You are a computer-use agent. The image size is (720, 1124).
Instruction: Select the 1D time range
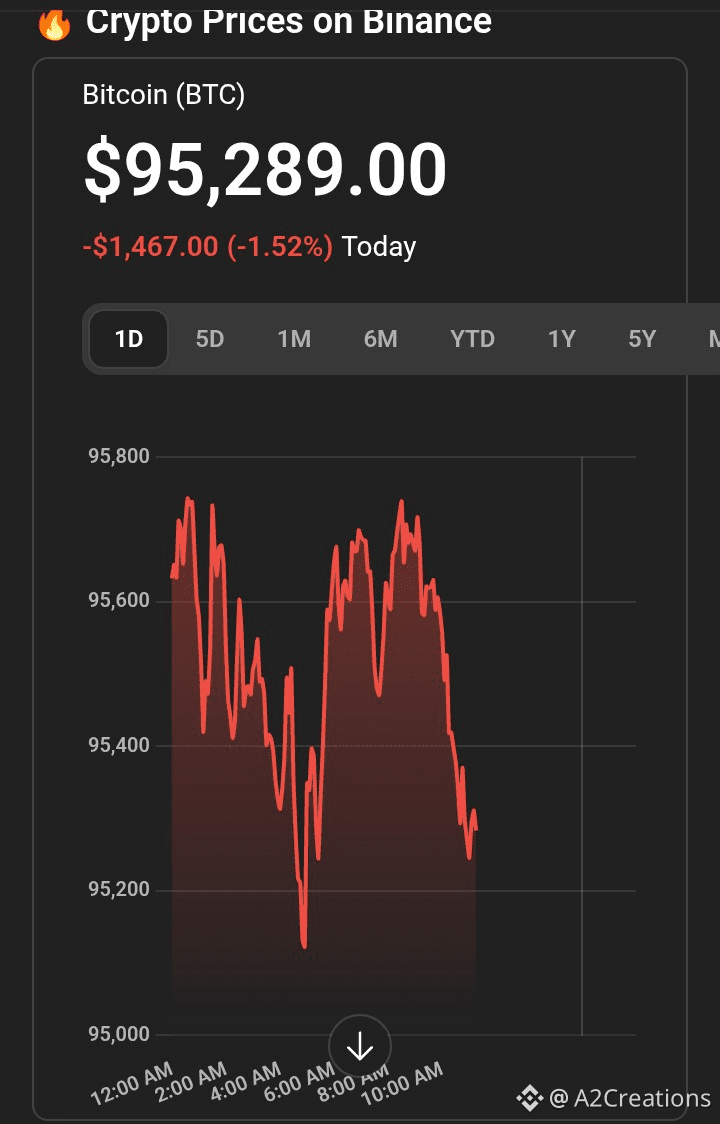(x=129, y=339)
